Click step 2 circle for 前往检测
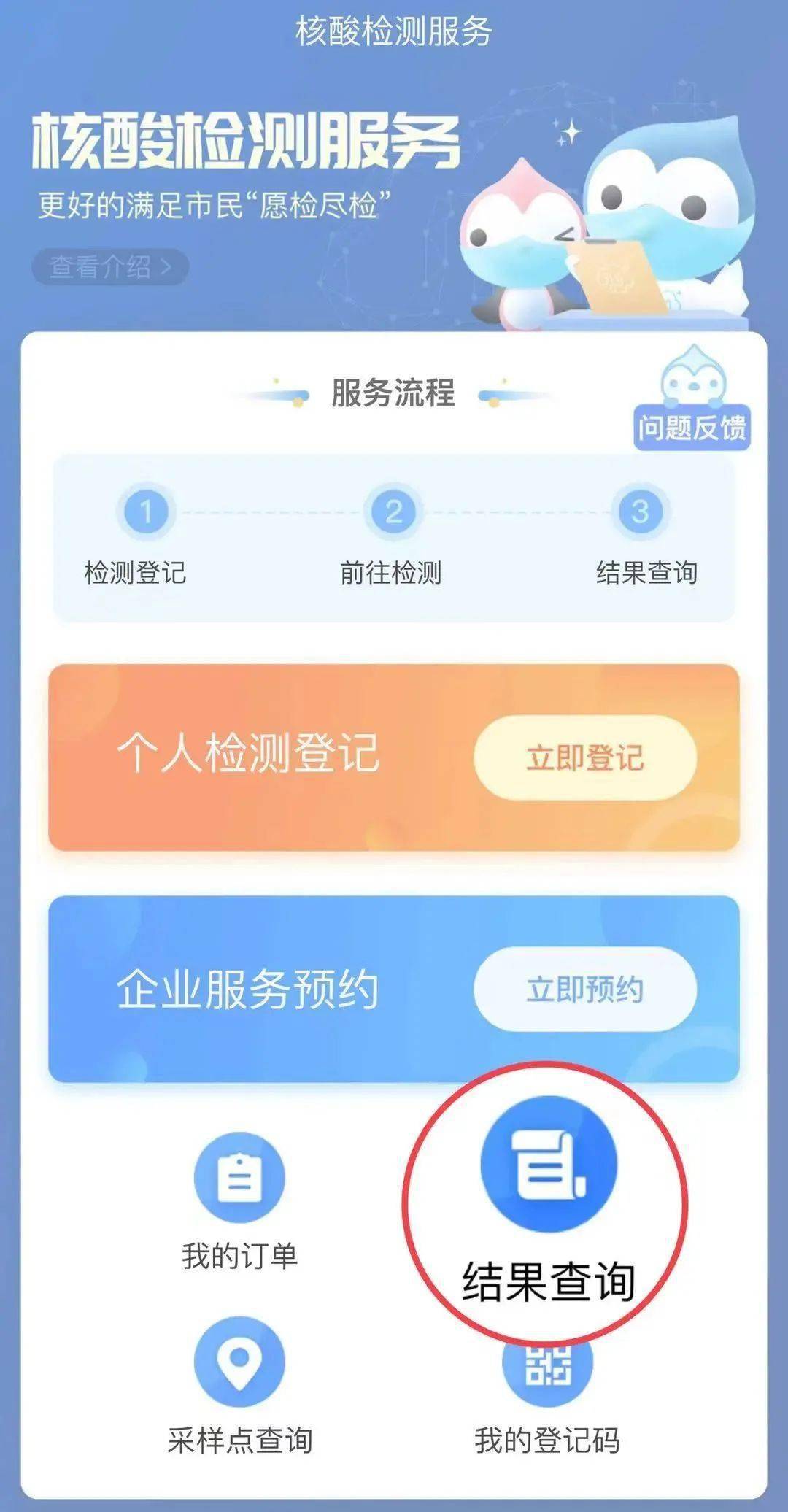The height and width of the screenshot is (1512, 788). point(394,511)
